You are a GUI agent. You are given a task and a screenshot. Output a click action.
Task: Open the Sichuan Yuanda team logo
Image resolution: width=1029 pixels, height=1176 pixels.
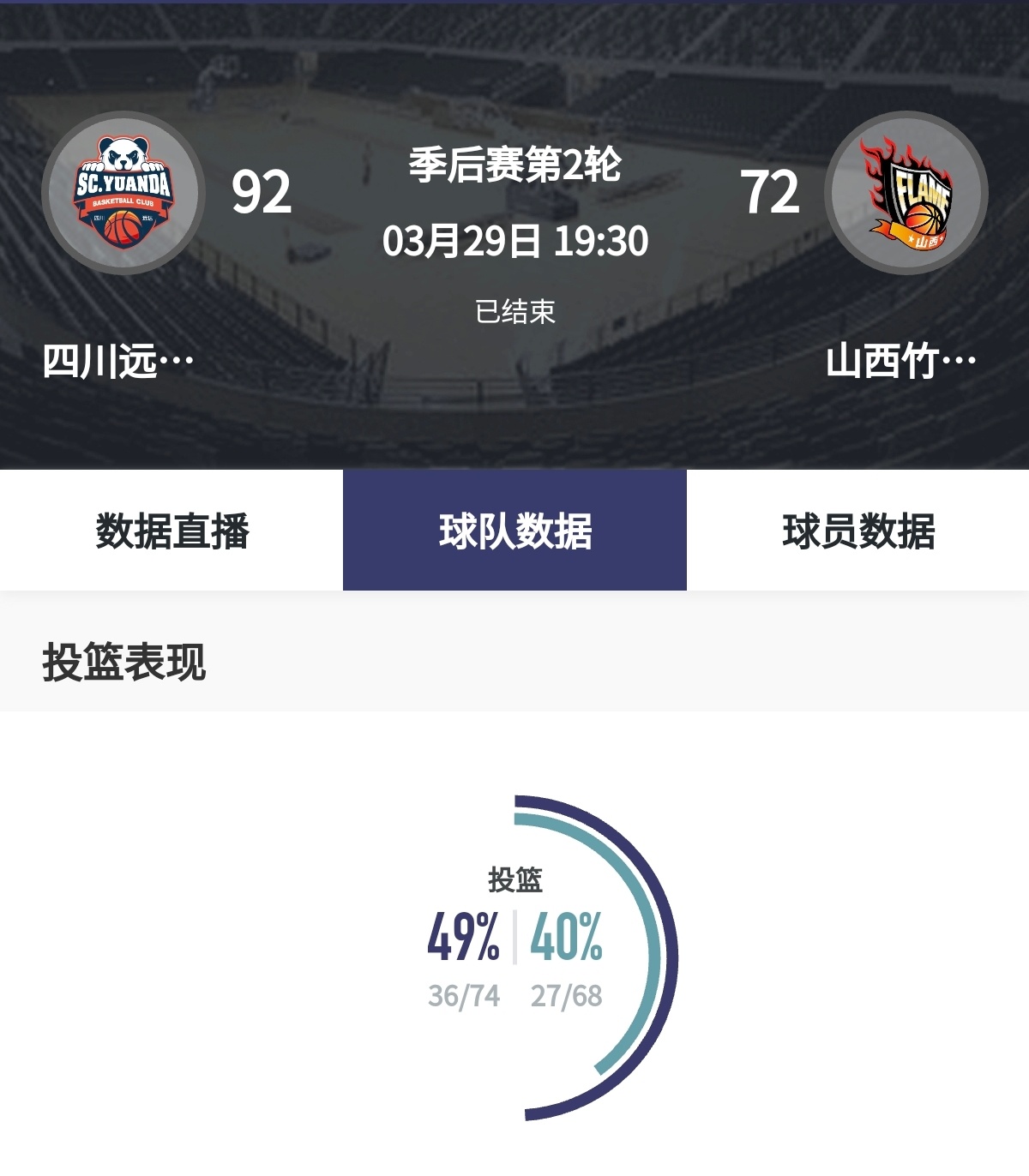123,193
